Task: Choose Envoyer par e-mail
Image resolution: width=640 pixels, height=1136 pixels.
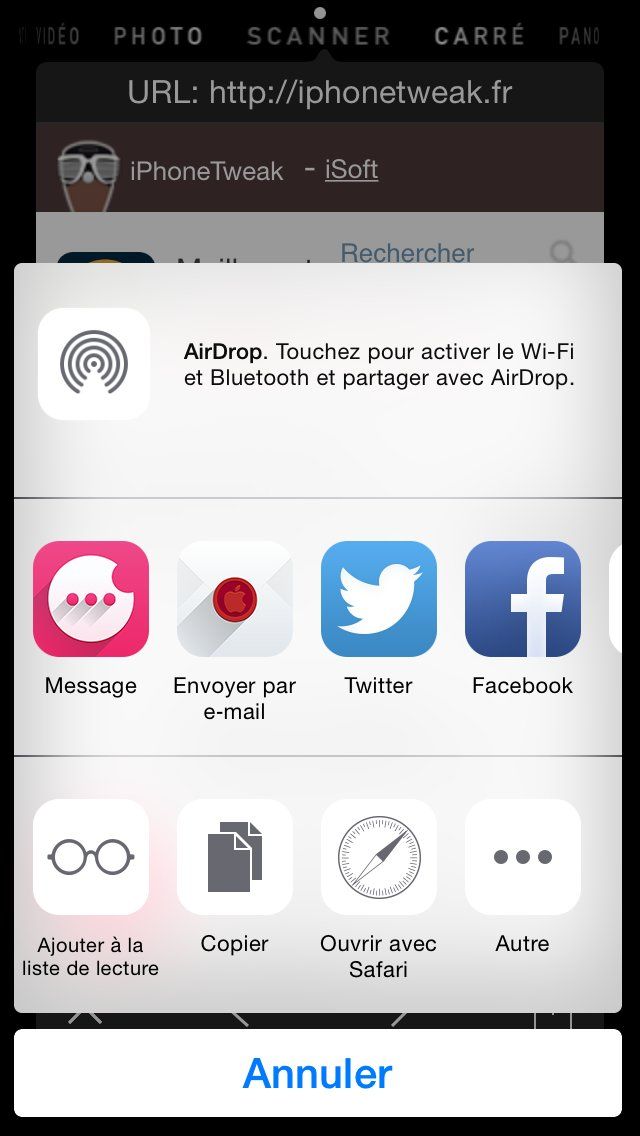Action: pyautogui.click(x=235, y=599)
